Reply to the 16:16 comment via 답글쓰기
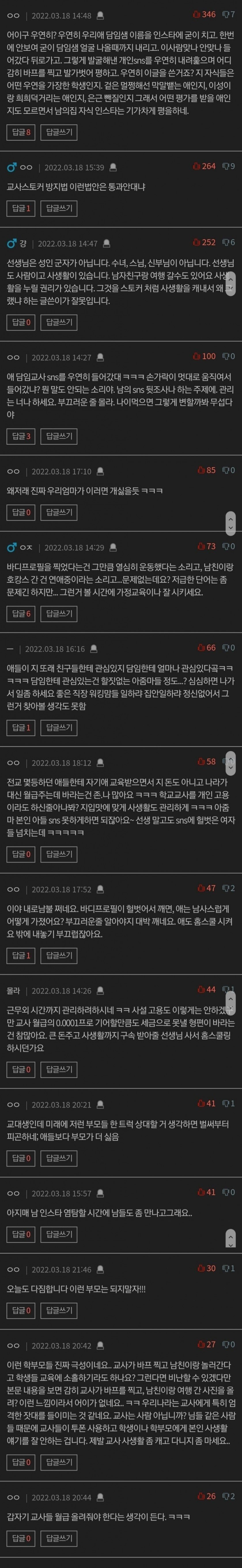Viewport: 242px width, 1568px height. click(60, 727)
